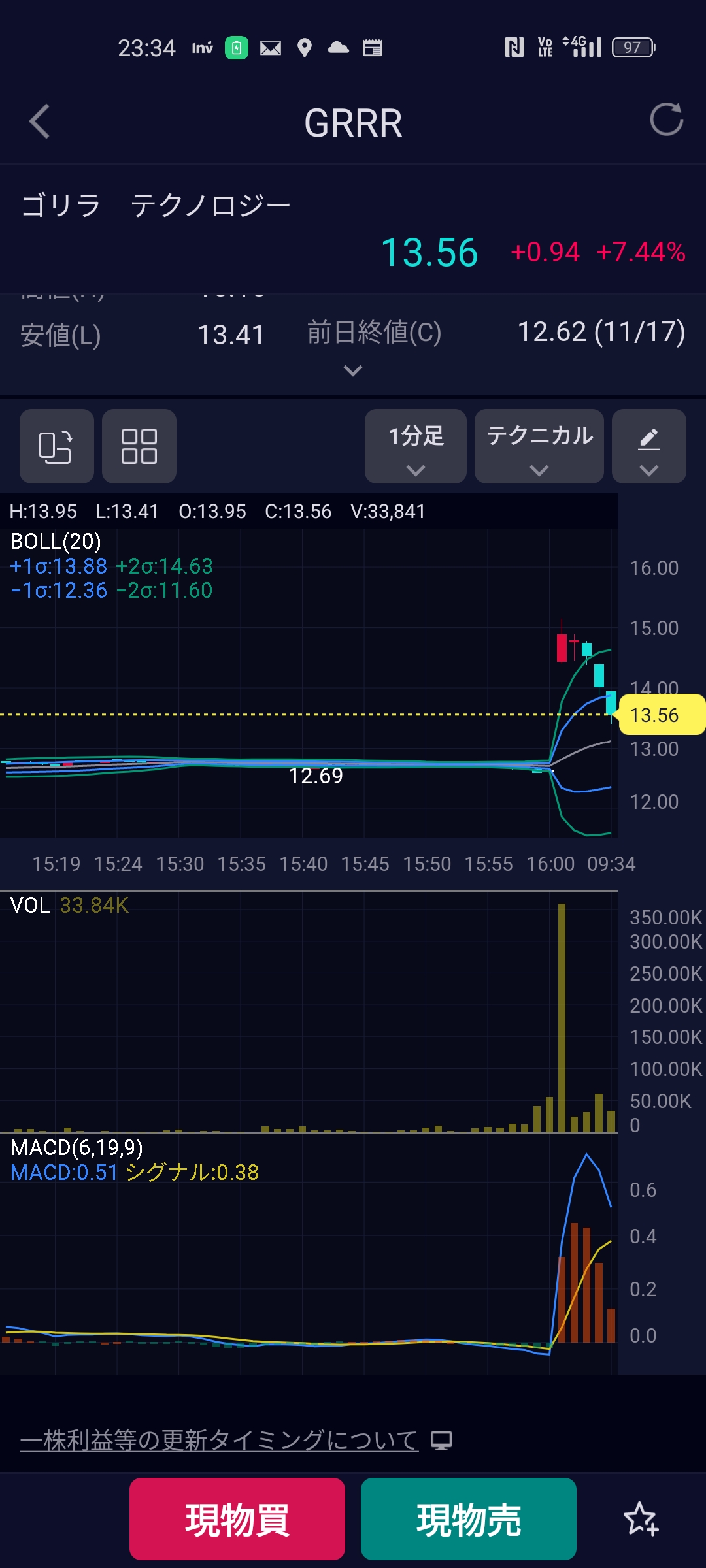Open the 1分足 timeframe dropdown
This screenshot has width=706, height=1568.
click(x=416, y=447)
